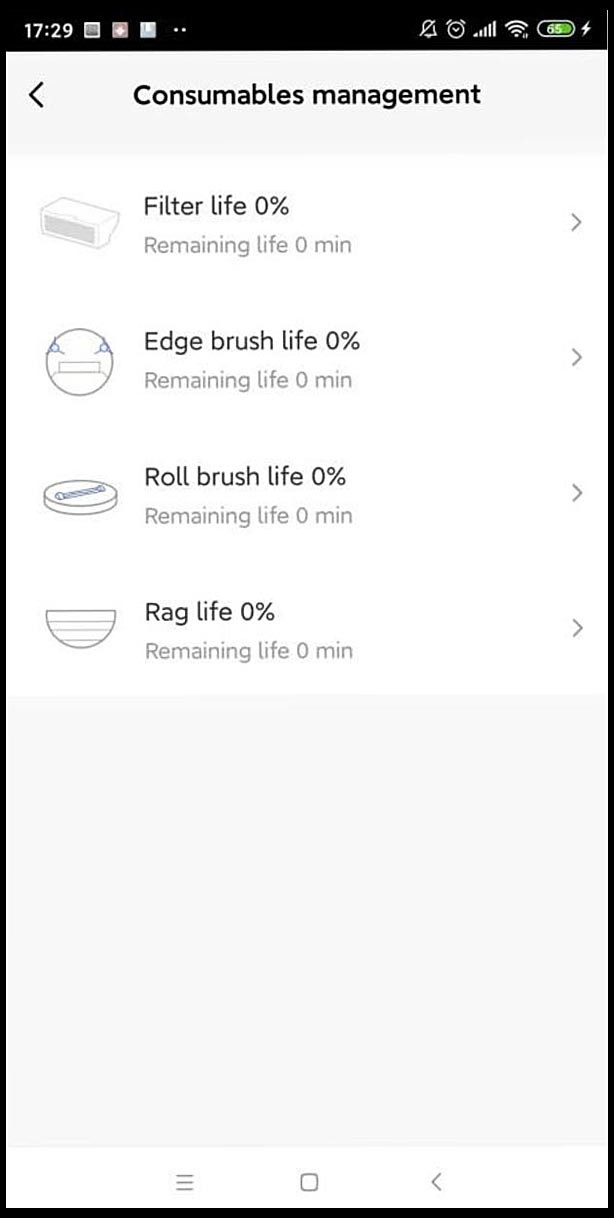The width and height of the screenshot is (614, 1218).
Task: Tap the system home button
Action: 309,1182
